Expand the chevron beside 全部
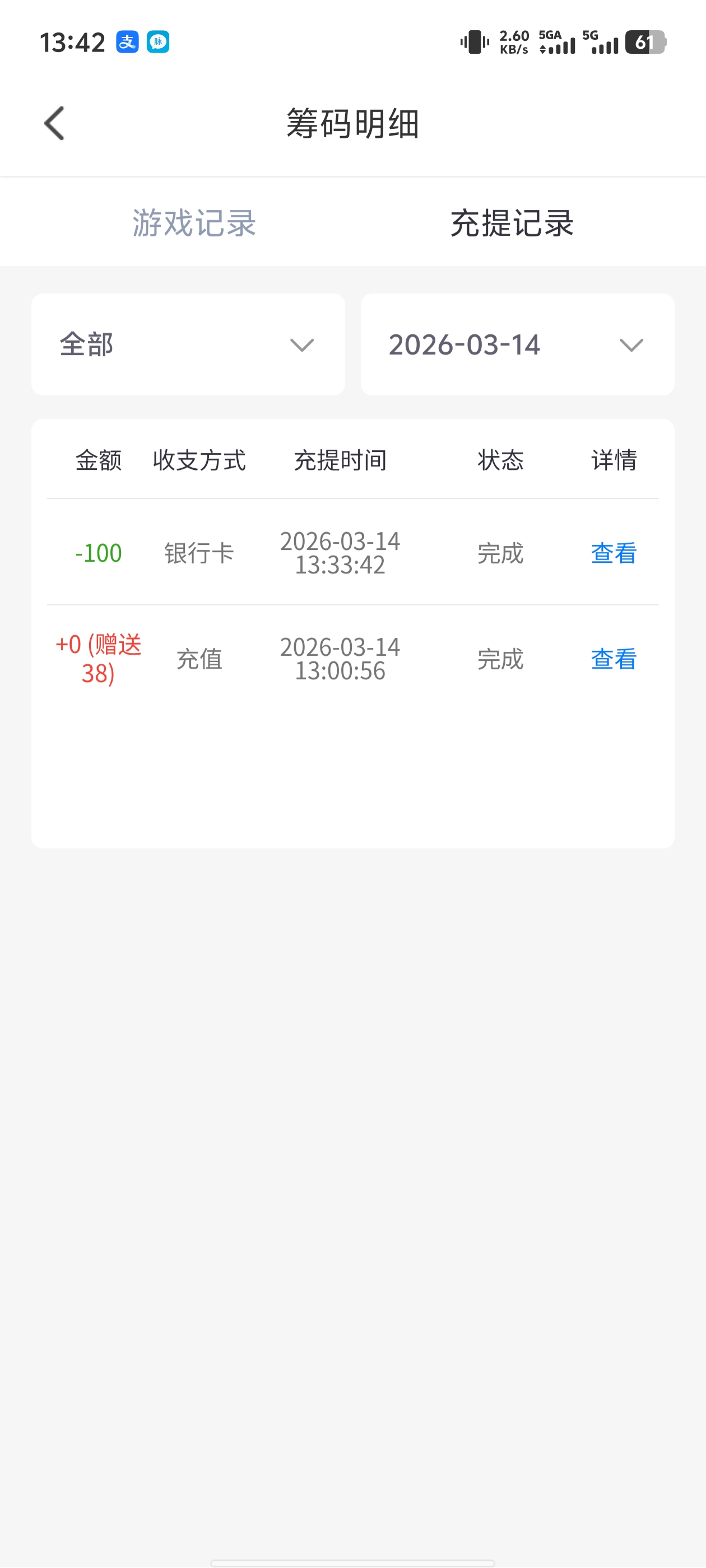This screenshot has width=706, height=1568. pyautogui.click(x=301, y=346)
